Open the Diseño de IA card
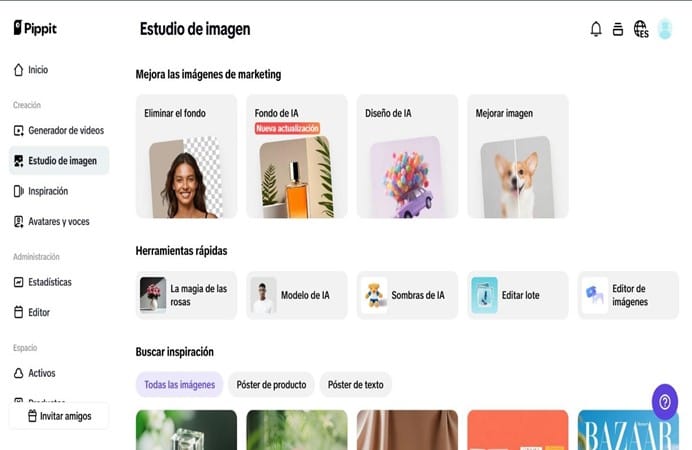Viewport: 692px width, 450px height. point(407,156)
